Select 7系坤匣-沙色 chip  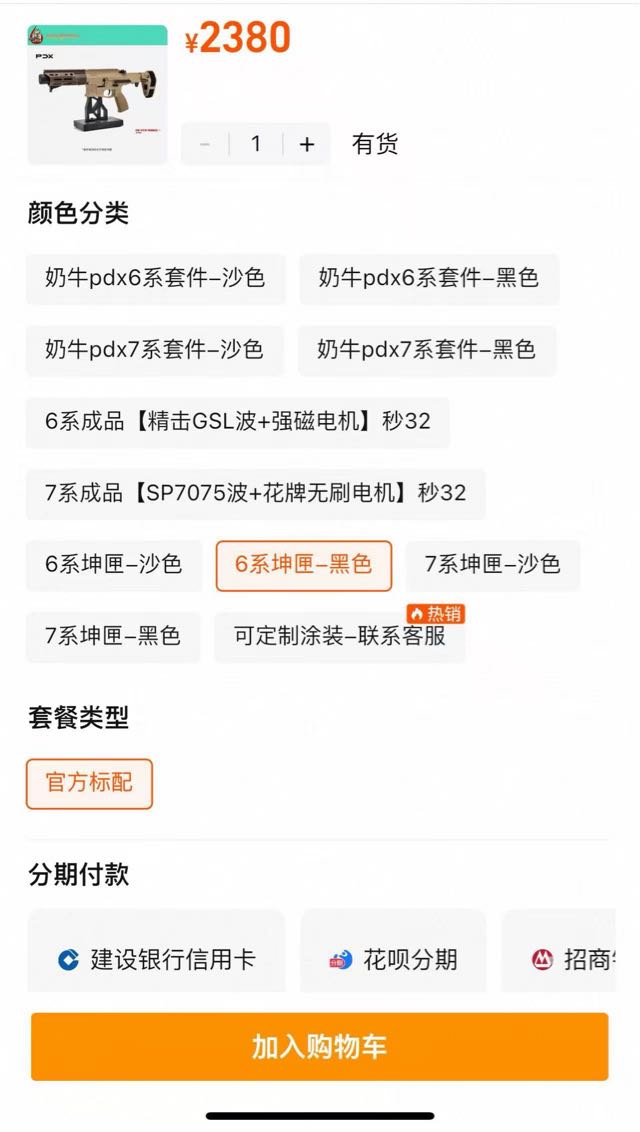click(493, 565)
